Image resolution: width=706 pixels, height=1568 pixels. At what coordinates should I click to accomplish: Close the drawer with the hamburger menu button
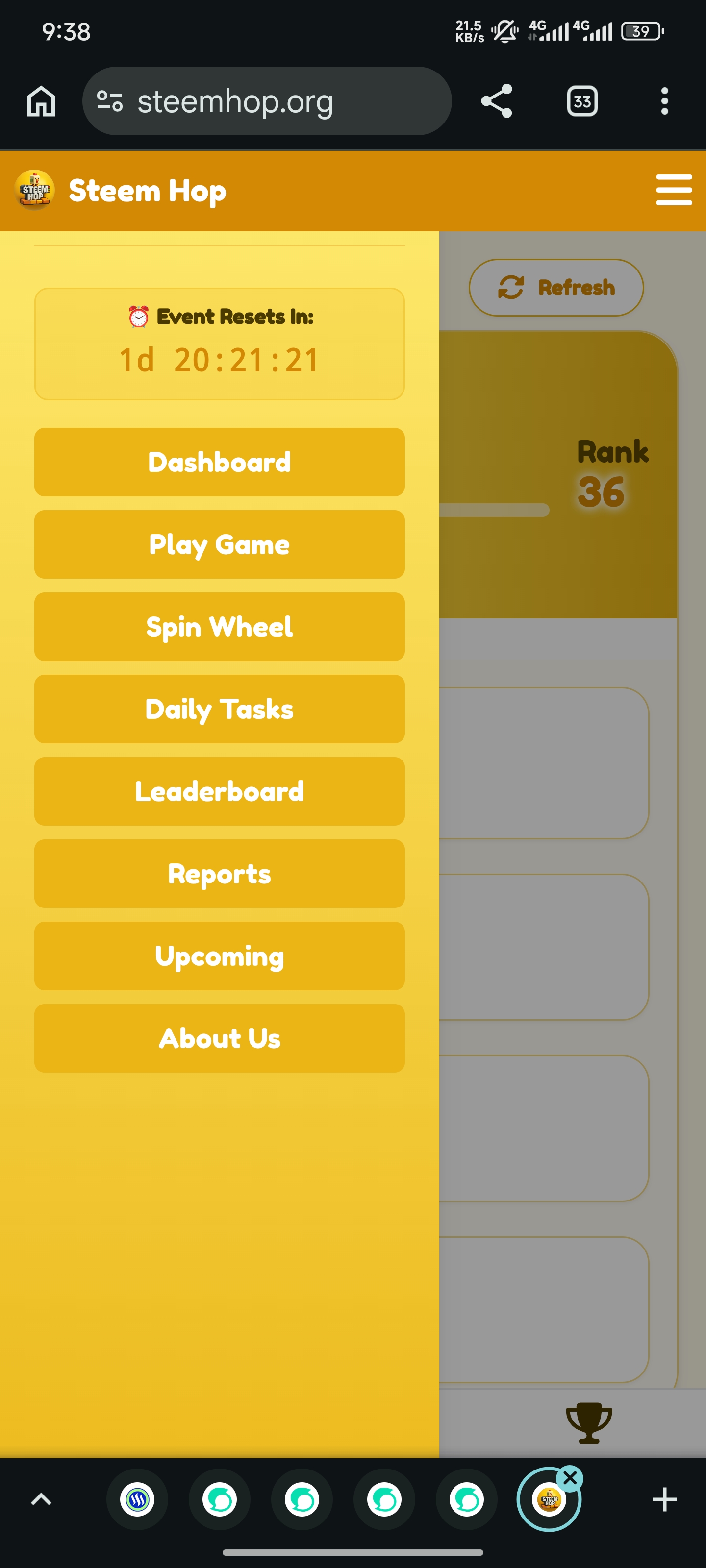click(674, 190)
